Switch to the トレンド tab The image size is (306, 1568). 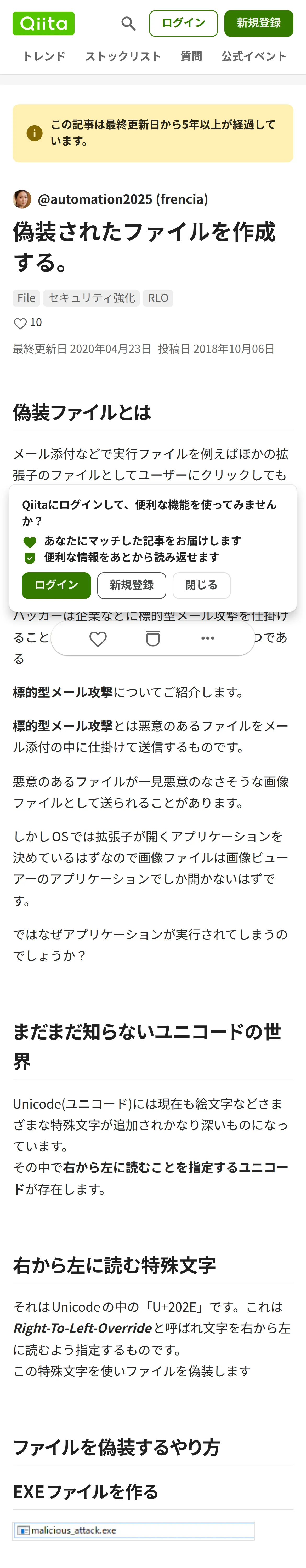click(44, 56)
